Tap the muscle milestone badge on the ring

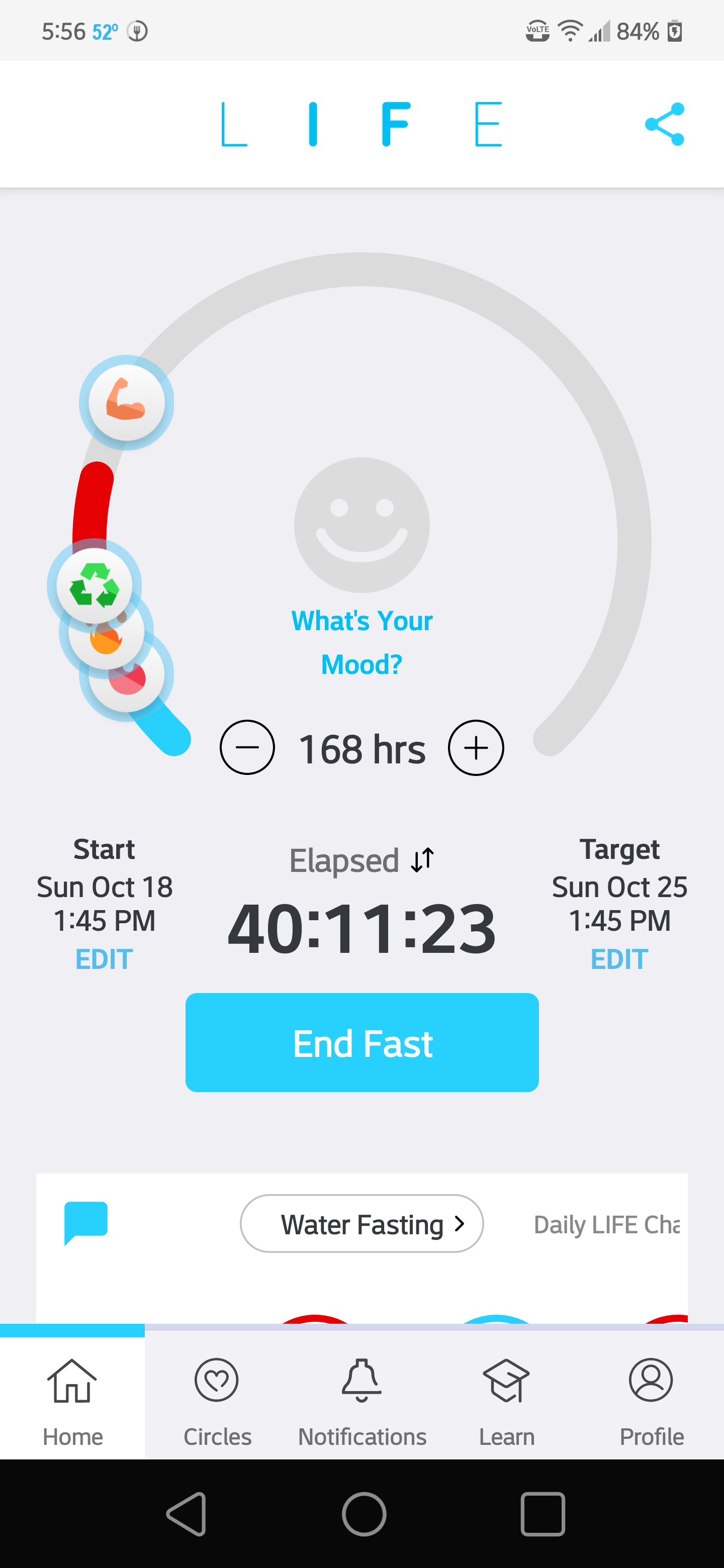pyautogui.click(x=126, y=403)
